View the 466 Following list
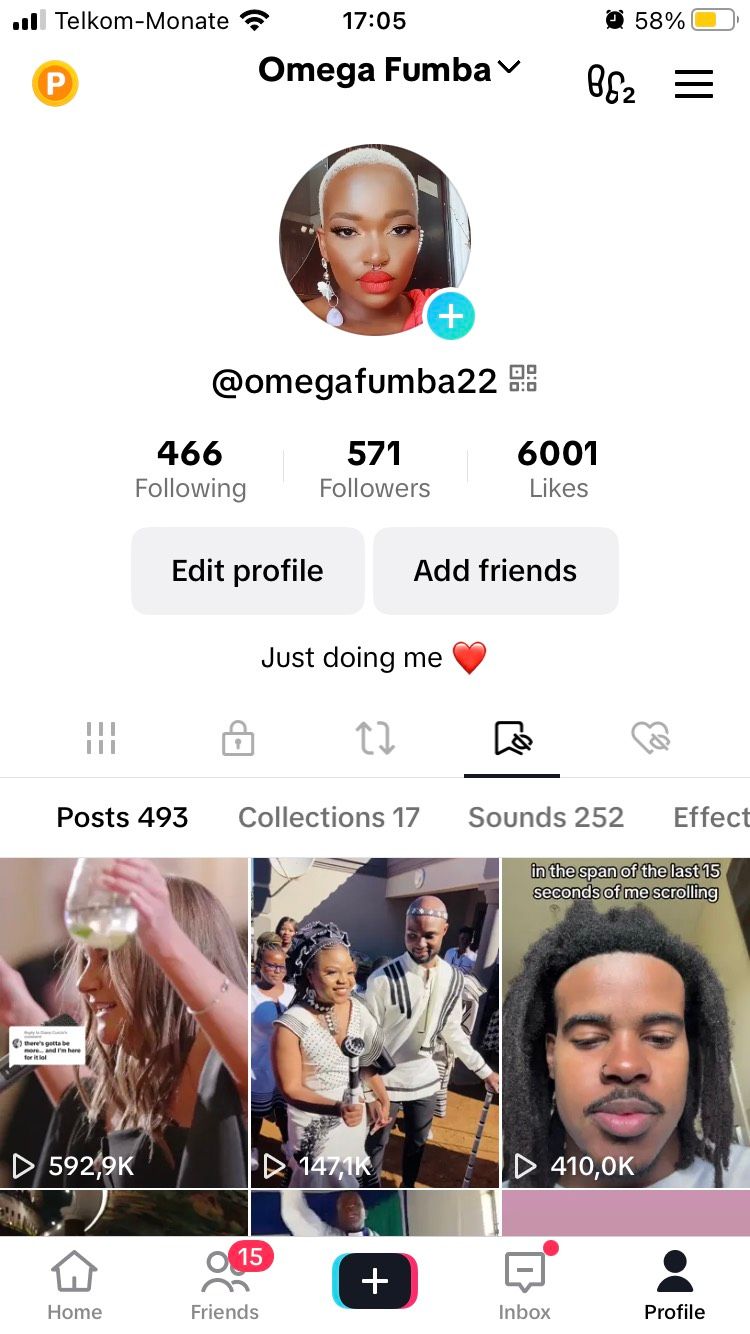This screenshot has height=1334, width=750. (190, 468)
